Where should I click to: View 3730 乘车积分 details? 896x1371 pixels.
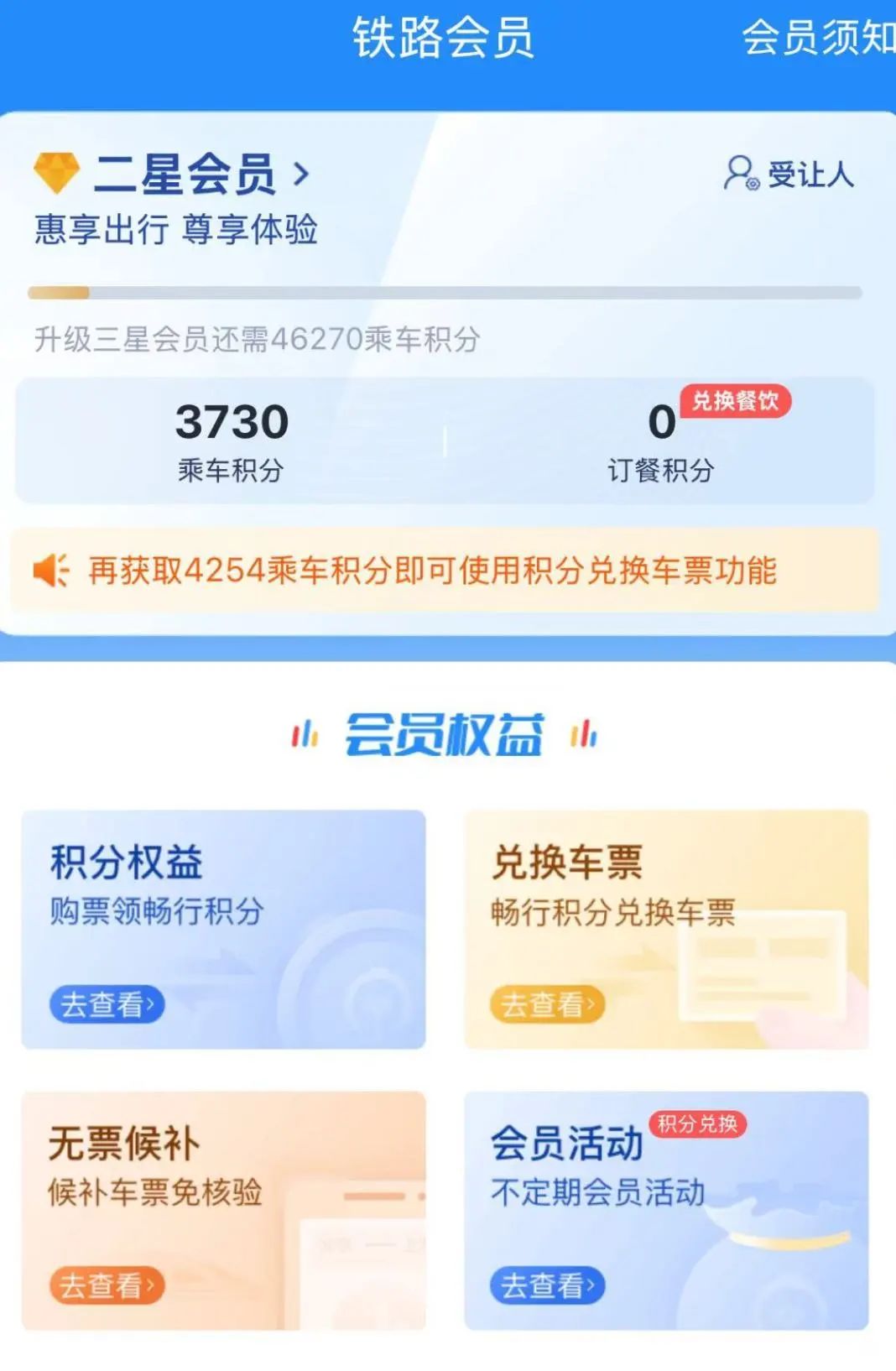point(232,441)
